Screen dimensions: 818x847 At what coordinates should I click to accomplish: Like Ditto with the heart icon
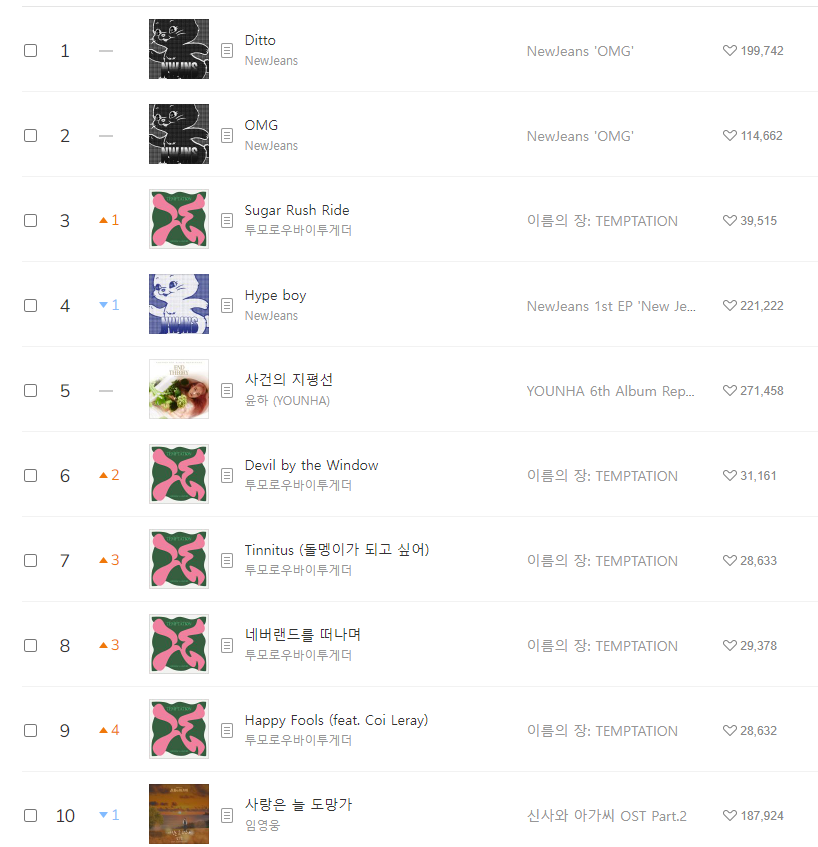[729, 50]
